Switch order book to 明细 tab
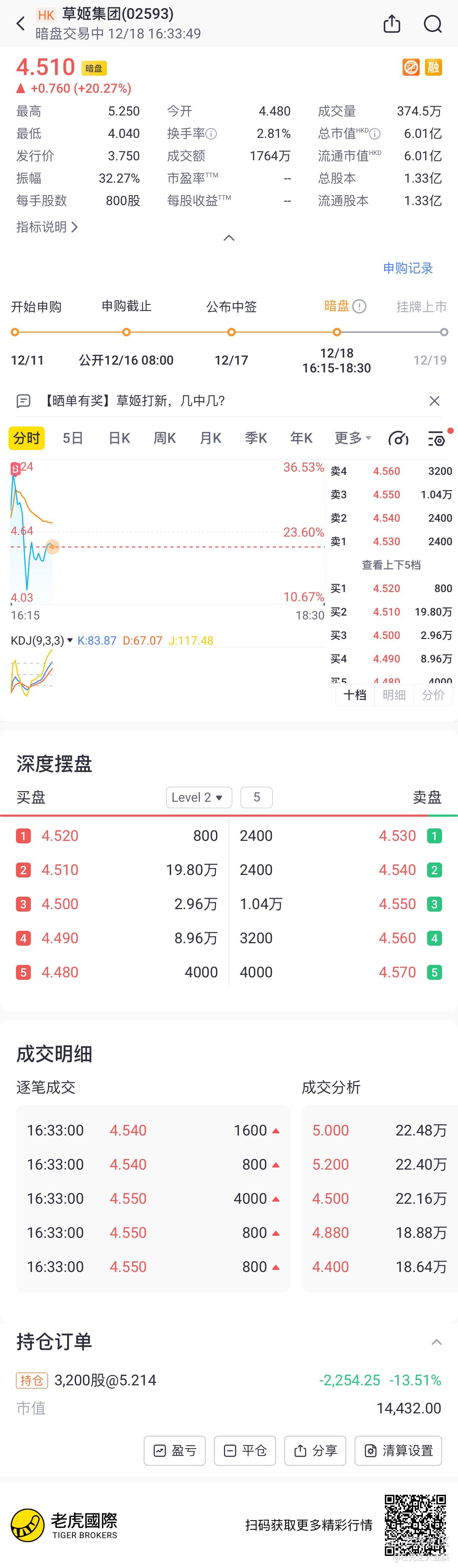 [x=394, y=694]
